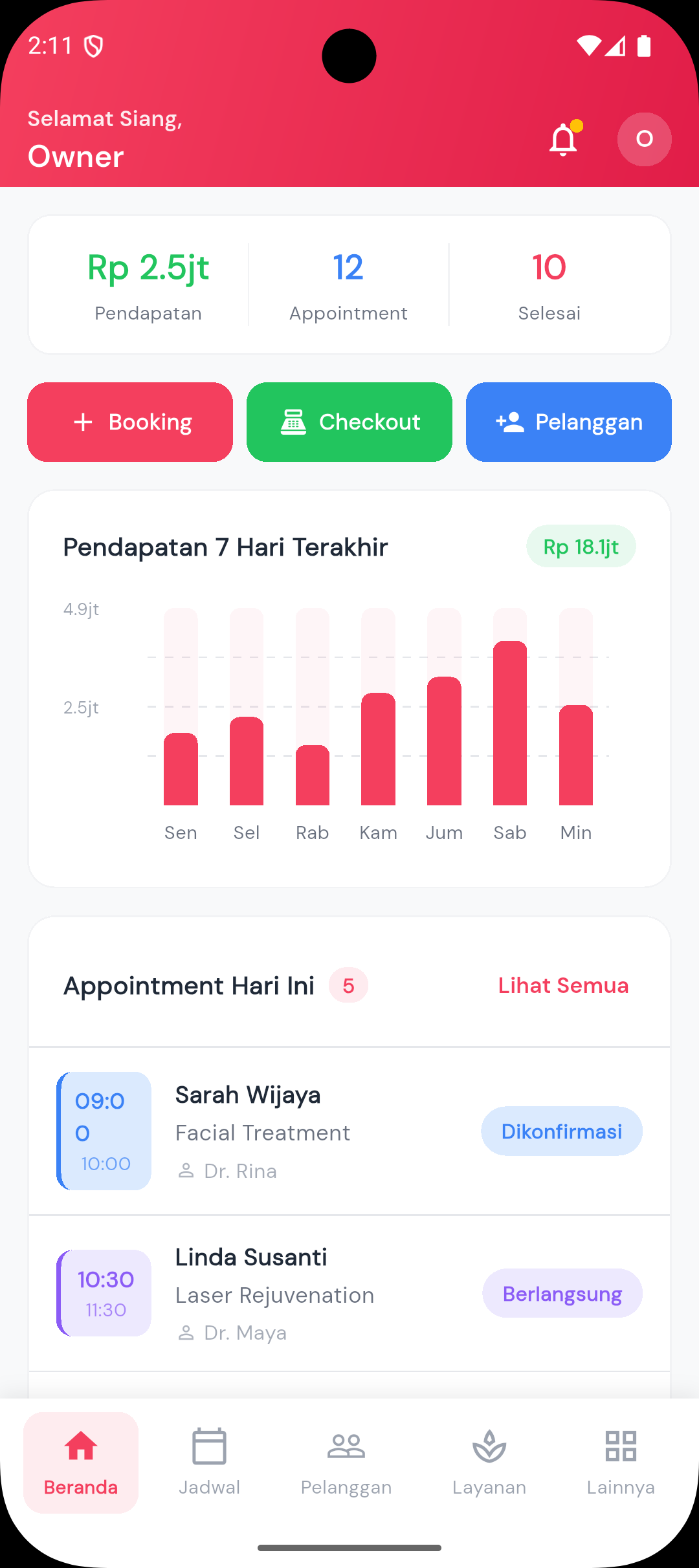Click the Rp 18.1jt revenue badge
Screen dimensions: 699x1568
coord(581,546)
